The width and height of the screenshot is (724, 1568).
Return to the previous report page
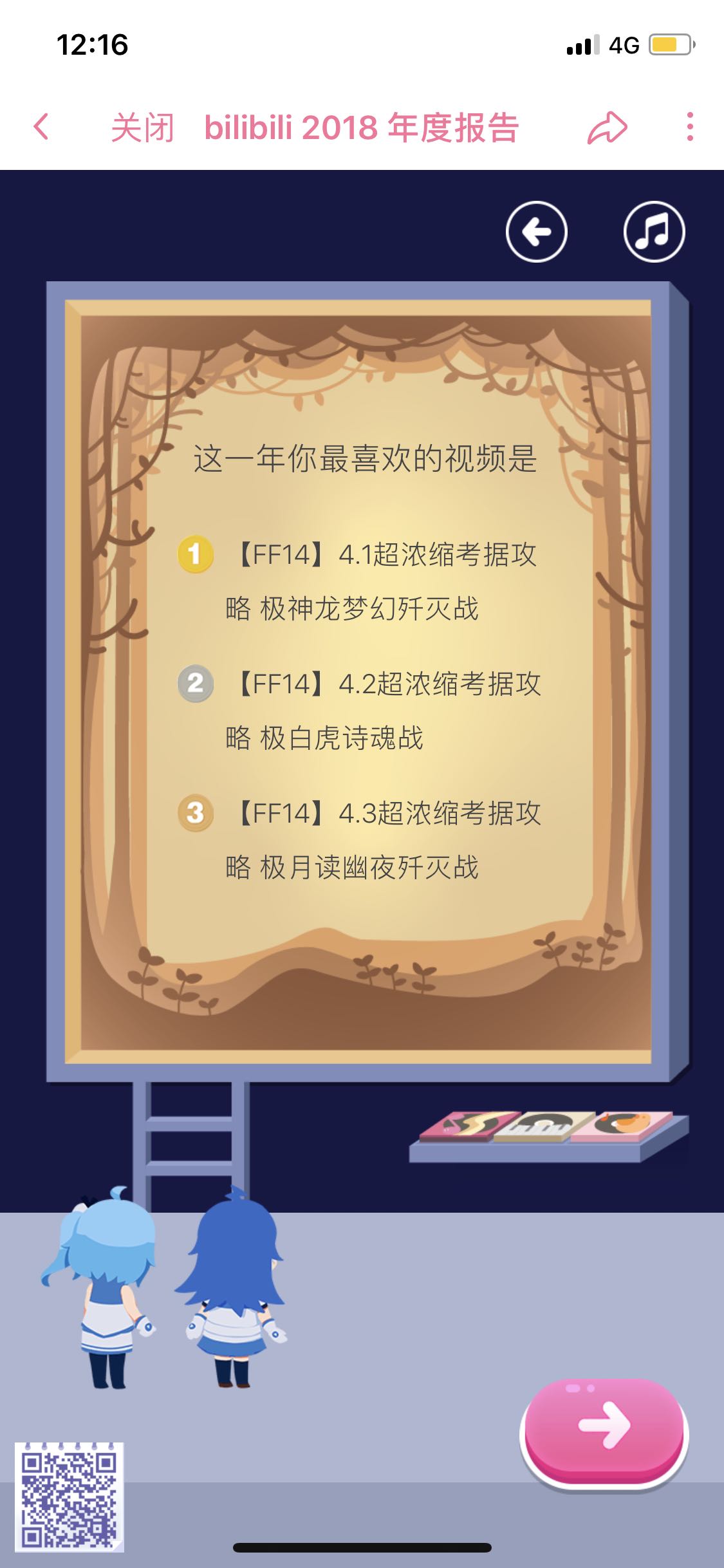point(536,232)
